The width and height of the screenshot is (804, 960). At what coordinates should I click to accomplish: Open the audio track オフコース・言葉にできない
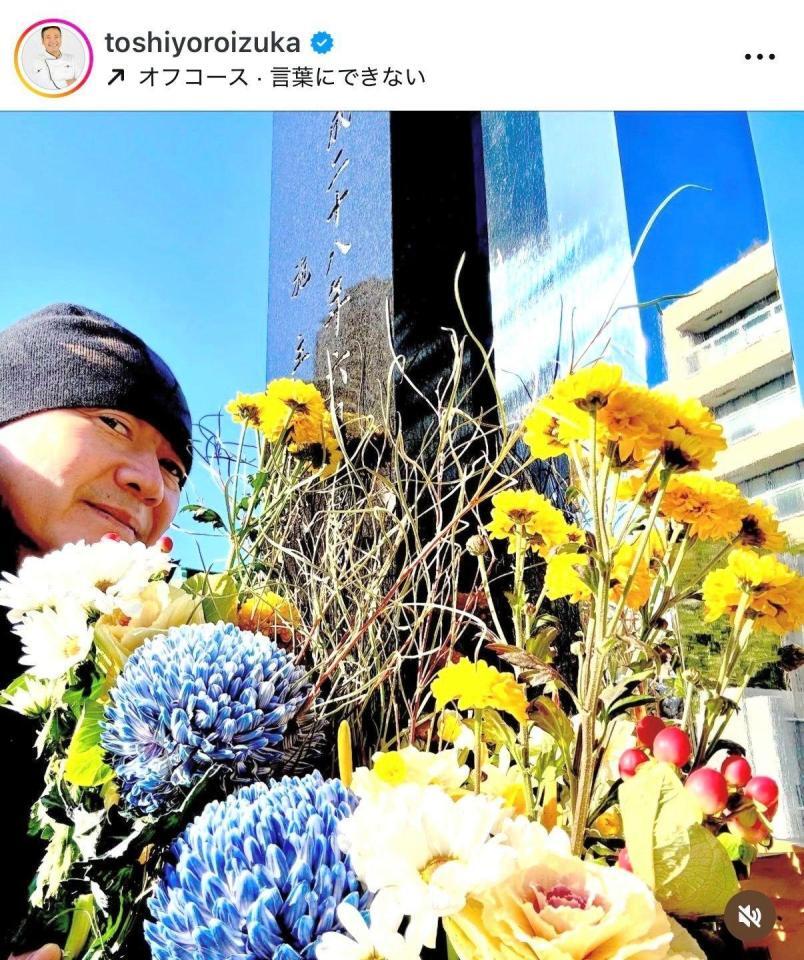[280, 77]
